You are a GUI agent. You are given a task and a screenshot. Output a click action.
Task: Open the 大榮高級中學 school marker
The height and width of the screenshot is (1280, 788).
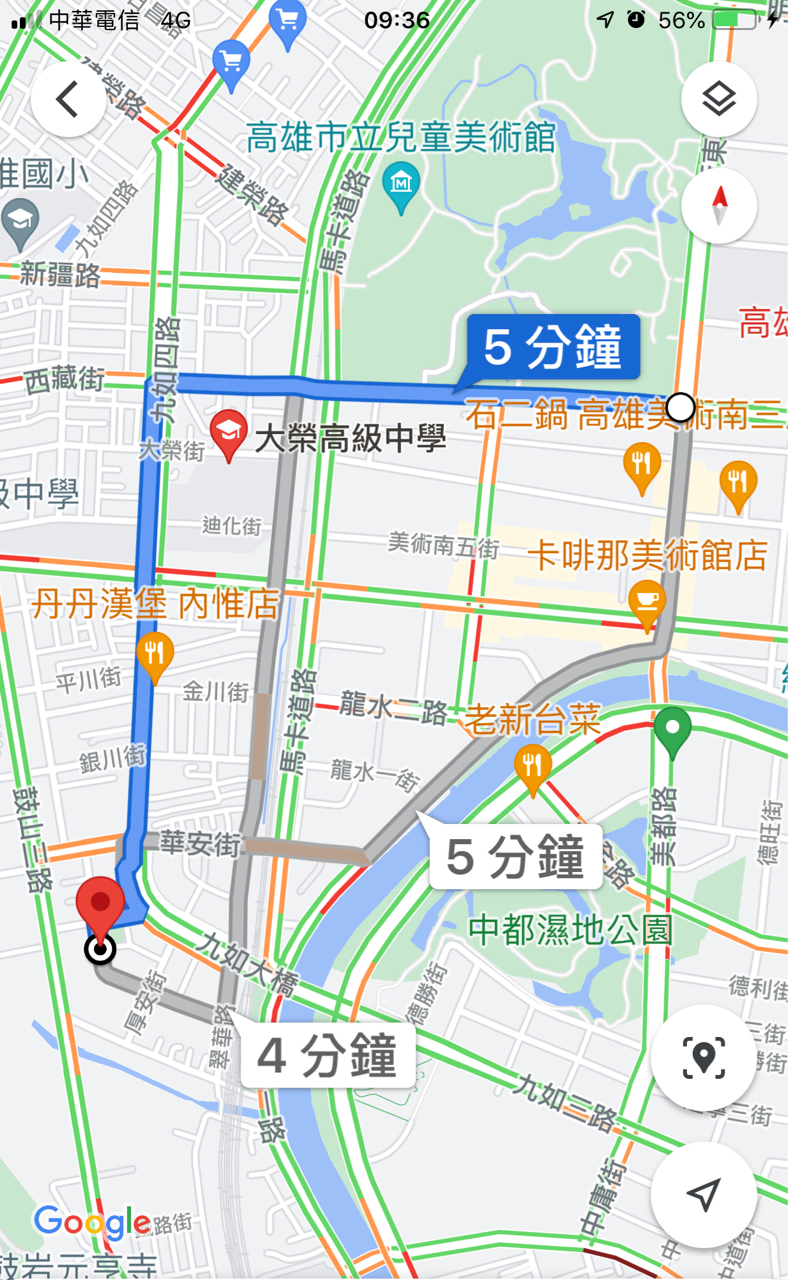pyautogui.click(x=229, y=435)
